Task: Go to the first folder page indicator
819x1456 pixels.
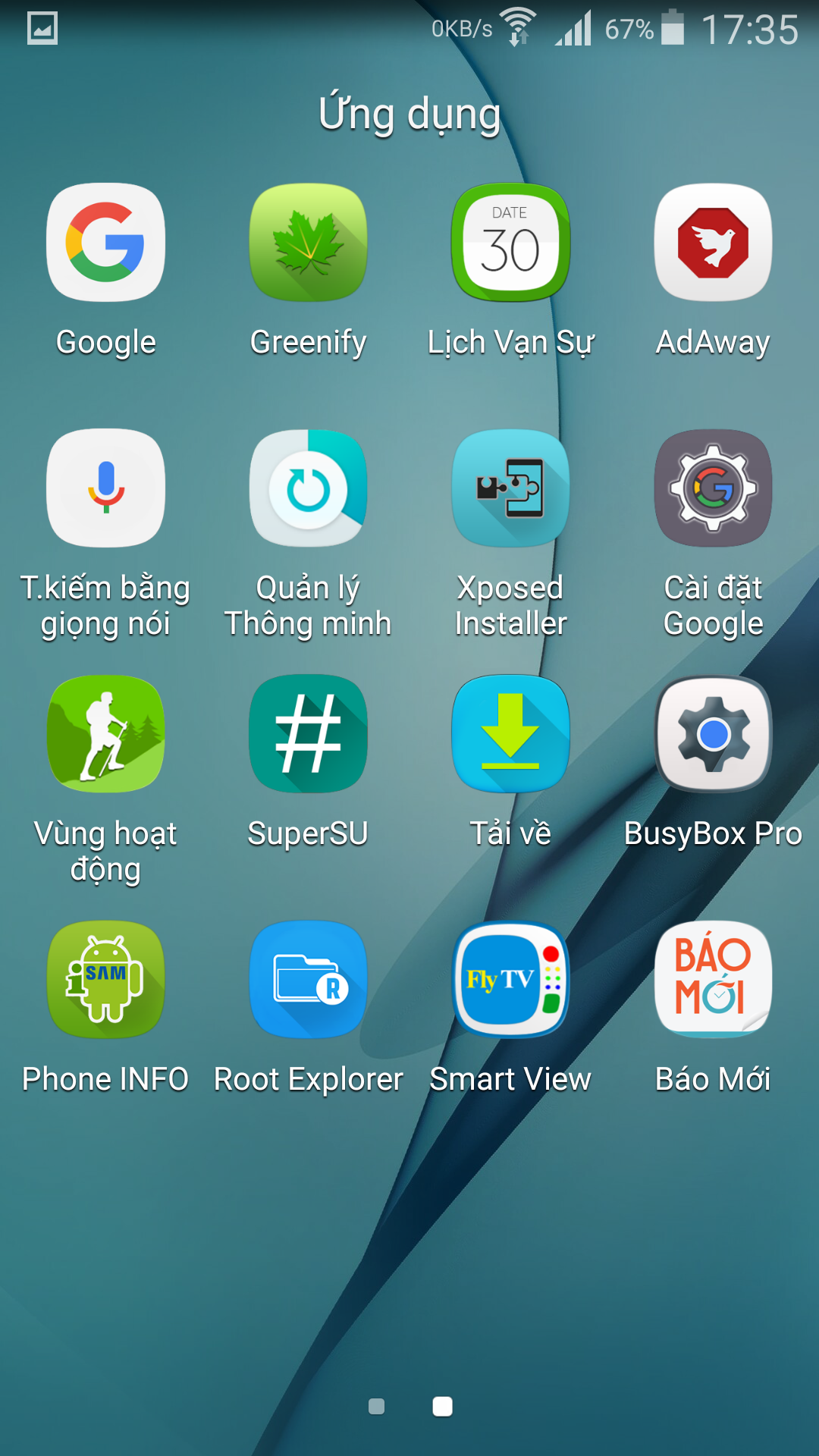Action: click(376, 1407)
